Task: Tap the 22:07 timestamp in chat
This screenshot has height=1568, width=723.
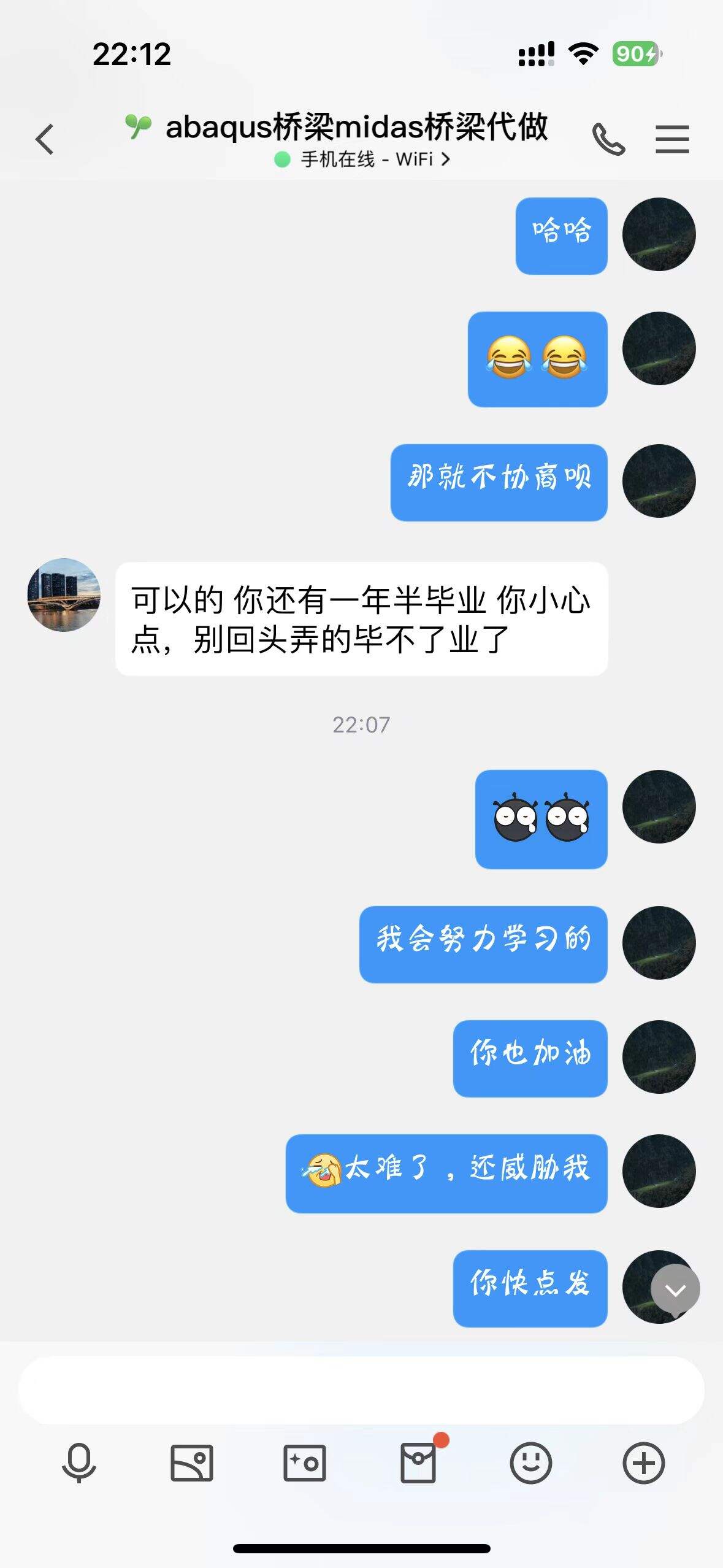Action: [x=361, y=724]
